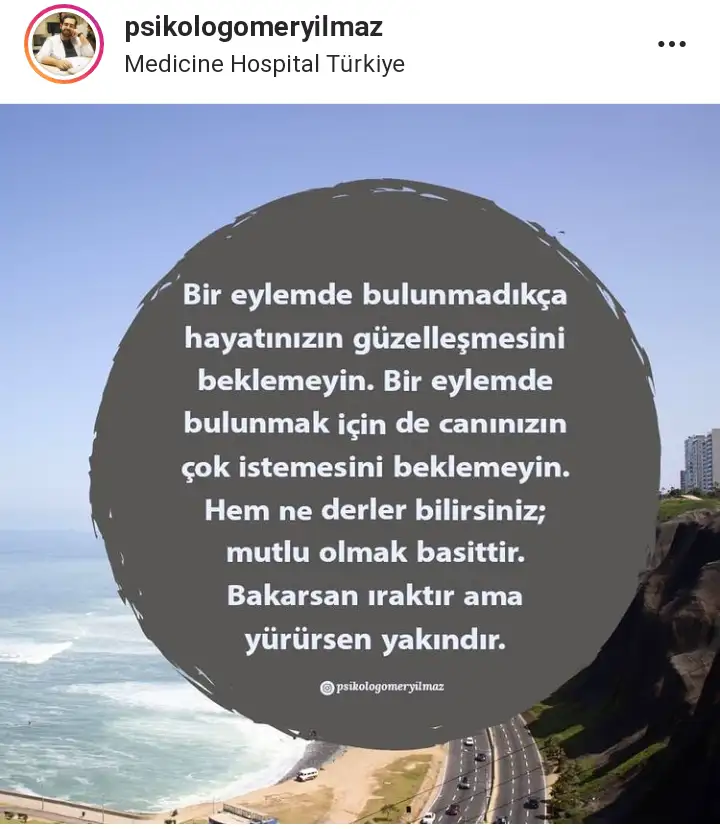Image resolution: width=720 pixels, height=829 pixels.
Task: Tap the quote post image
Action: 360,465
